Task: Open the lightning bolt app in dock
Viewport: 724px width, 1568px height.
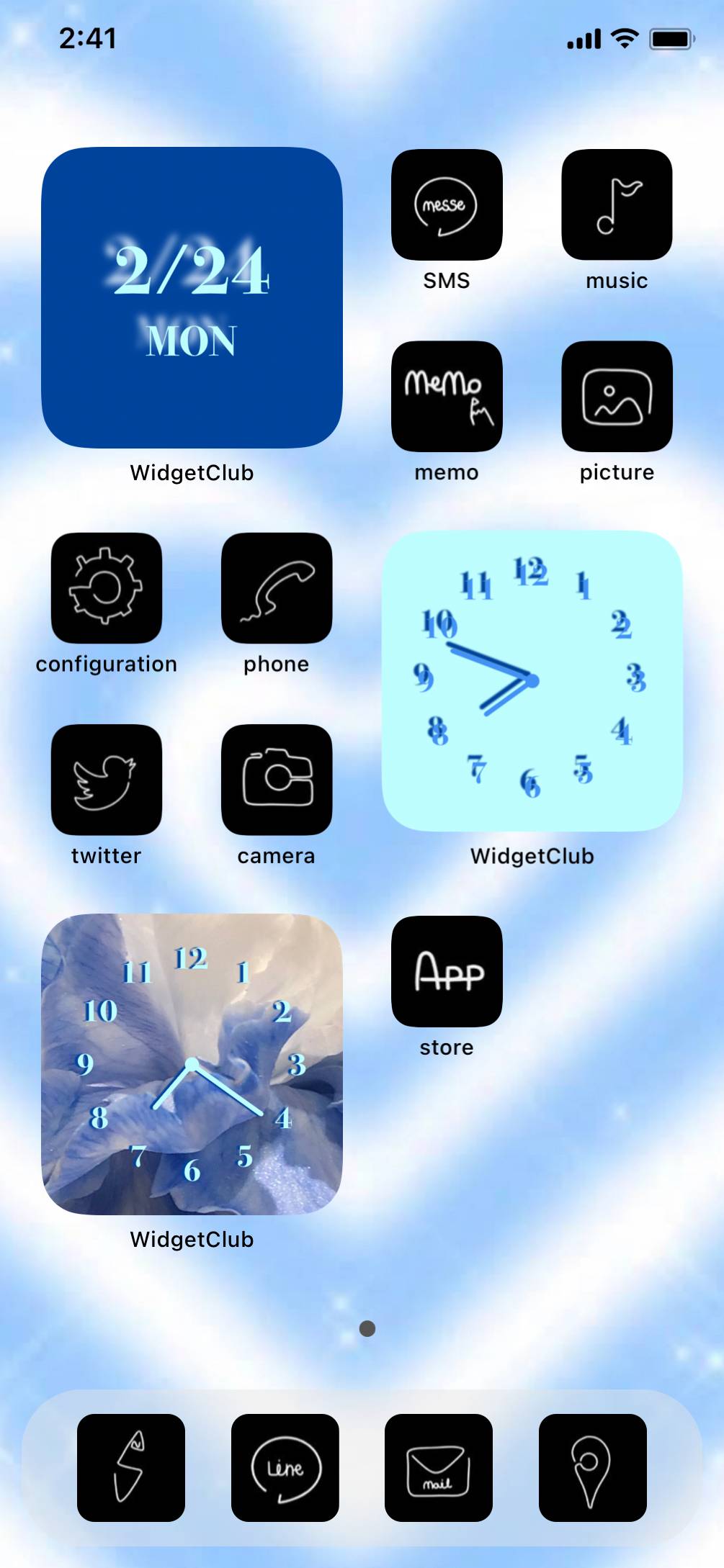Action: click(131, 1467)
